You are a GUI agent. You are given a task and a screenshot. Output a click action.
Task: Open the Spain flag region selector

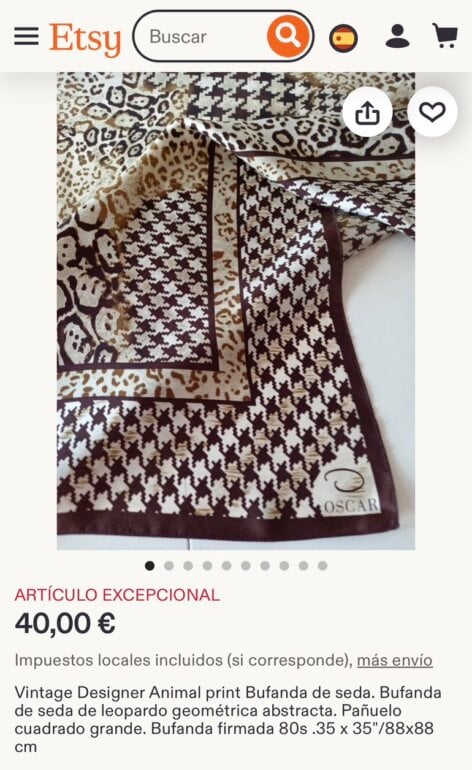click(x=343, y=38)
